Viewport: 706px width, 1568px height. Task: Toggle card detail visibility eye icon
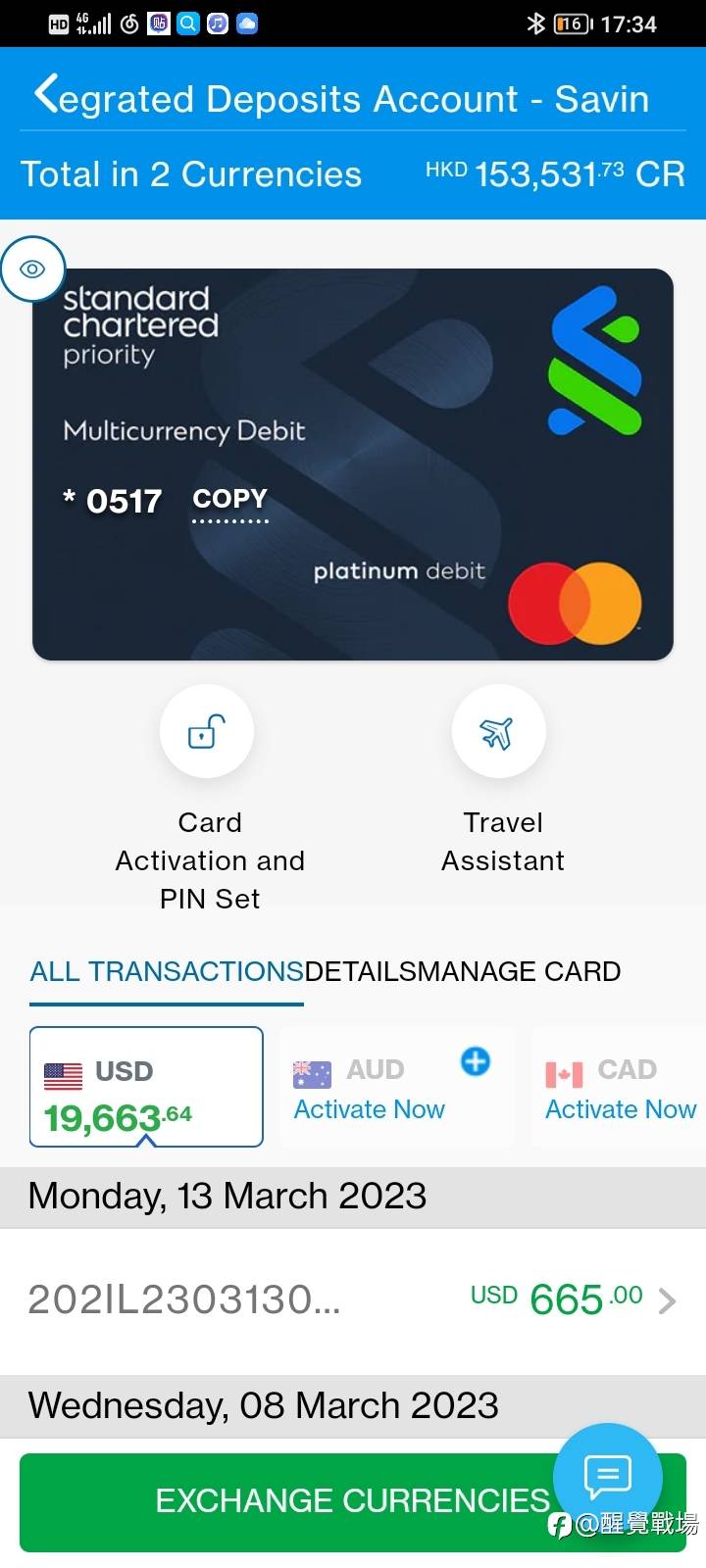(32, 269)
